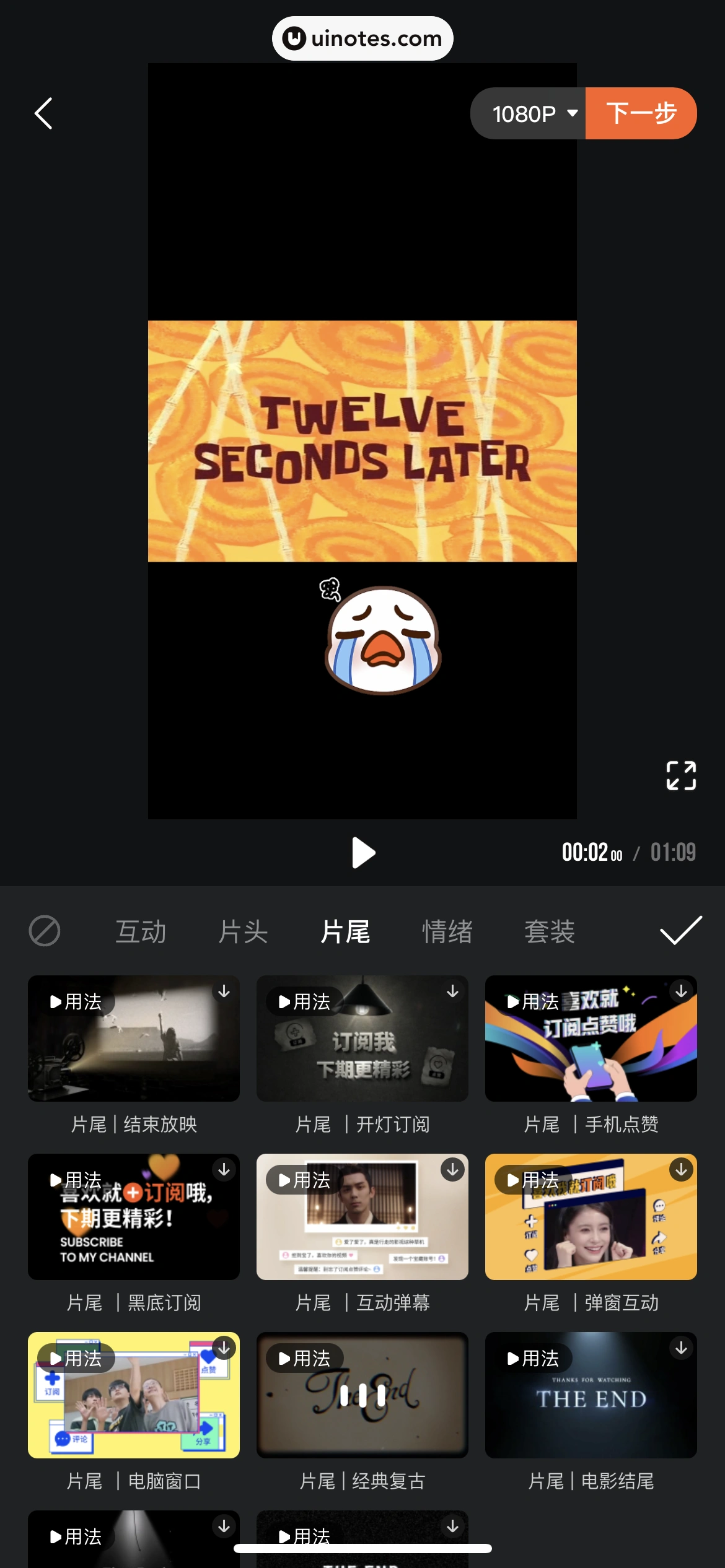This screenshot has height=1568, width=725.
Task: Confirm the selection with the checkmark
Action: point(680,930)
